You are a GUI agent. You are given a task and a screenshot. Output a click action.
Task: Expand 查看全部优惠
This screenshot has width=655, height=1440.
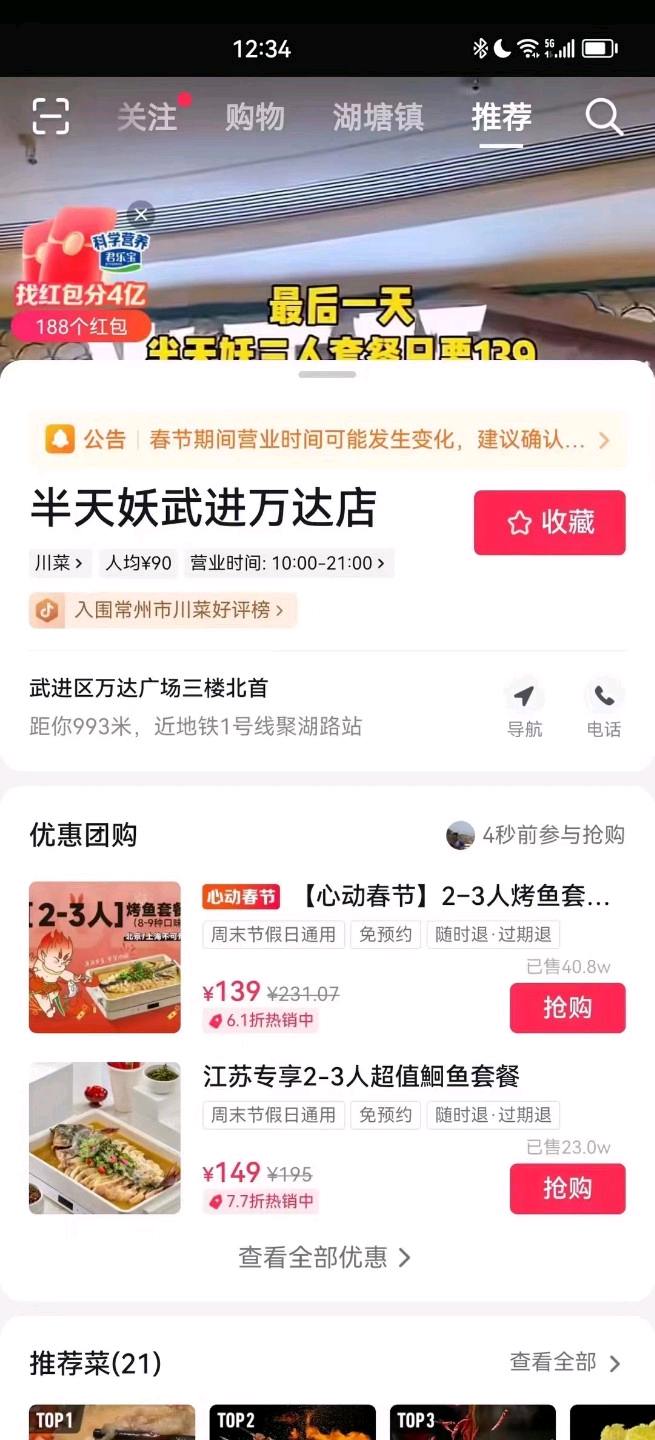click(325, 1257)
